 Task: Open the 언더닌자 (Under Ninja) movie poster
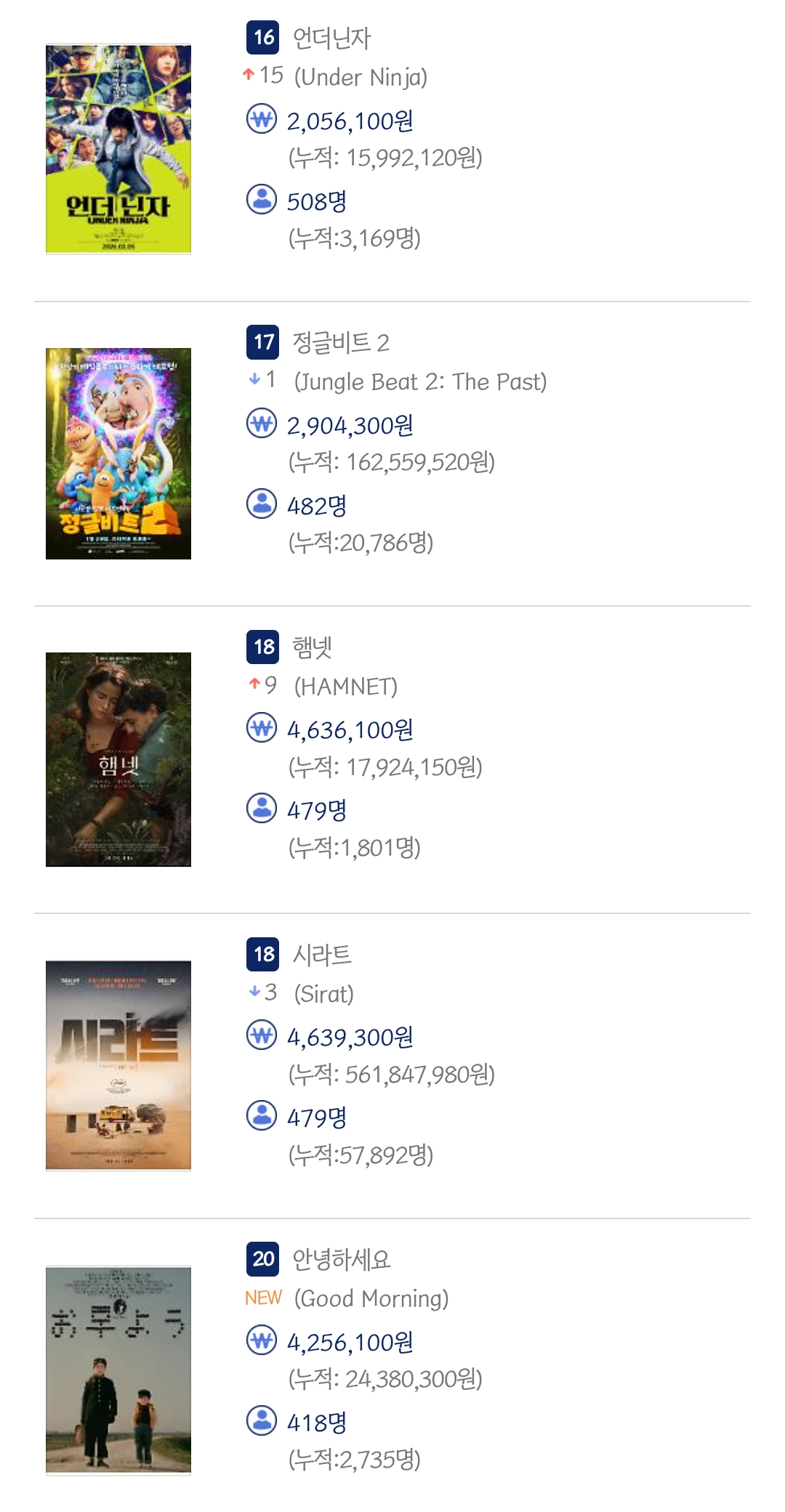pyautogui.click(x=118, y=149)
